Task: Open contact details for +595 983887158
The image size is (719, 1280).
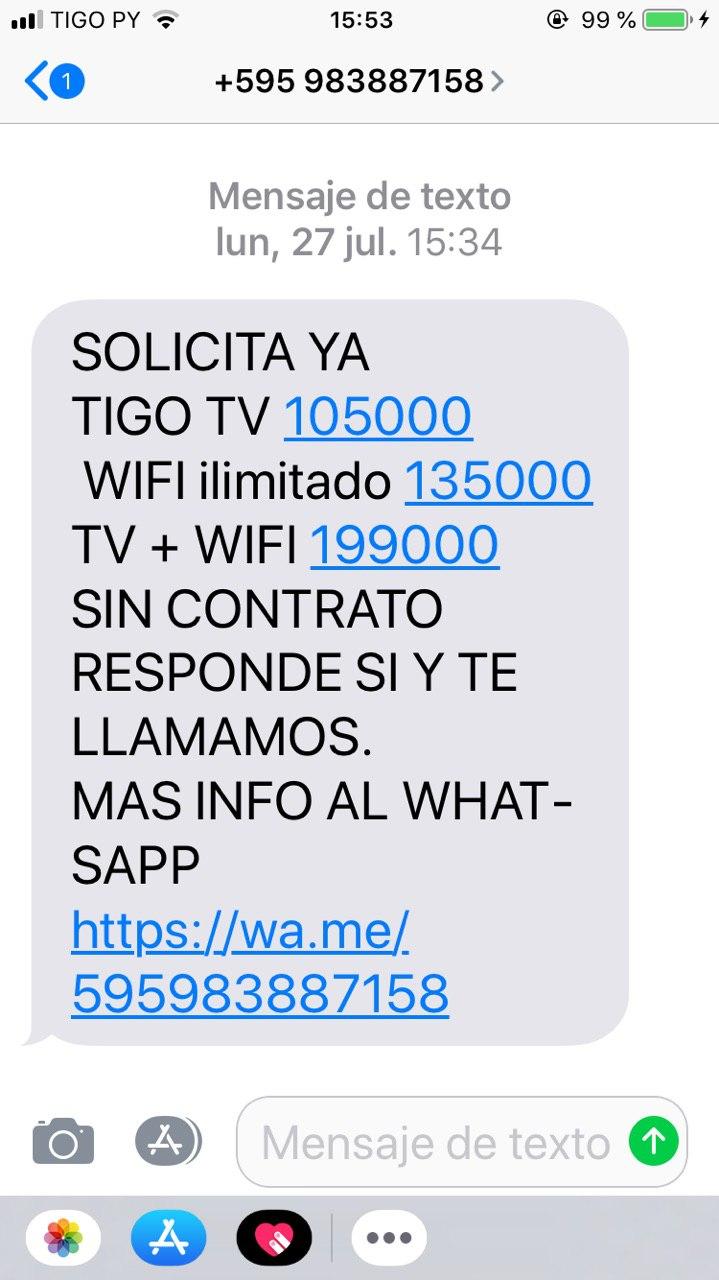Action: pyautogui.click(x=358, y=81)
